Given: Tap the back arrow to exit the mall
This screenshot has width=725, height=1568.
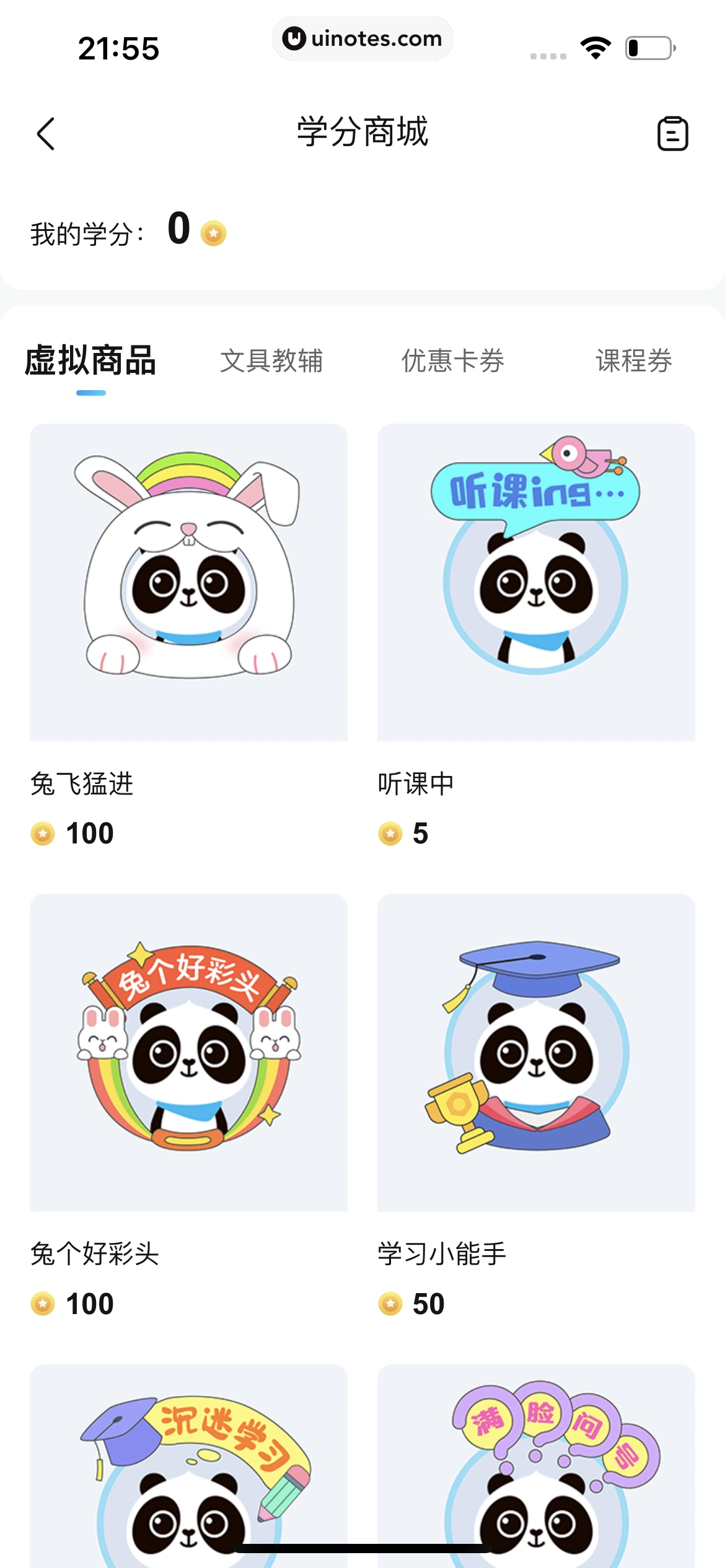Looking at the screenshot, I should [x=45, y=134].
